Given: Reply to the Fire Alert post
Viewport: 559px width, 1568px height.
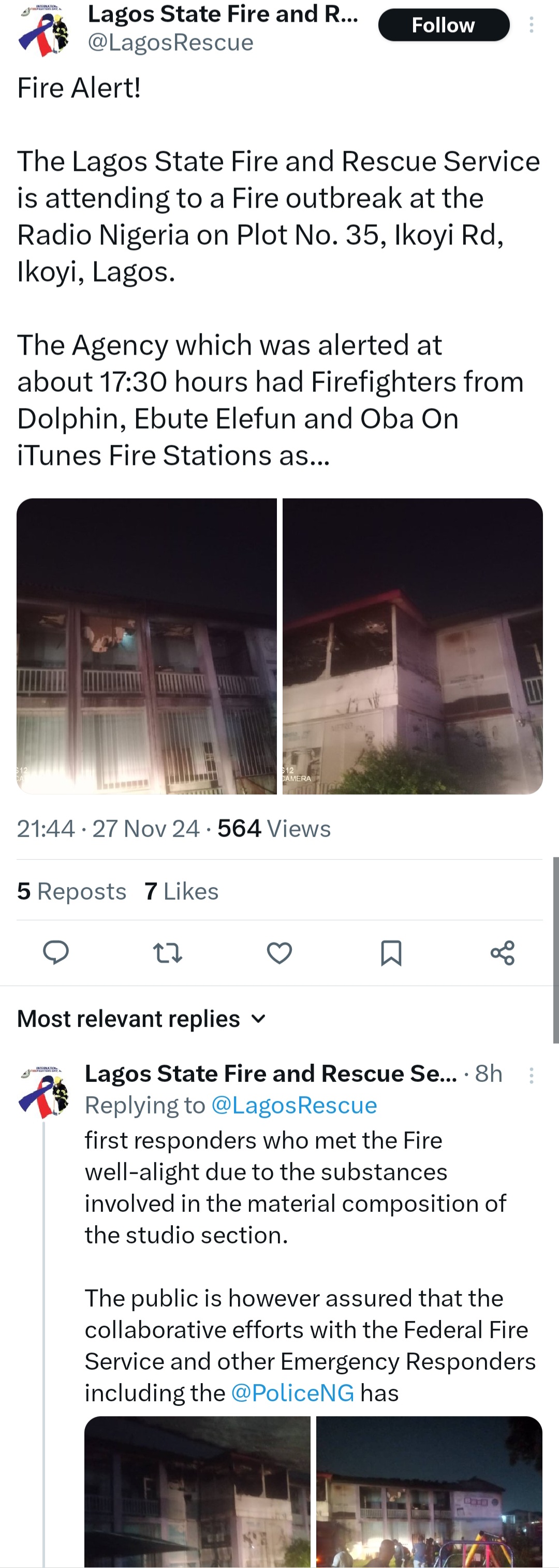Looking at the screenshot, I should 56,952.
